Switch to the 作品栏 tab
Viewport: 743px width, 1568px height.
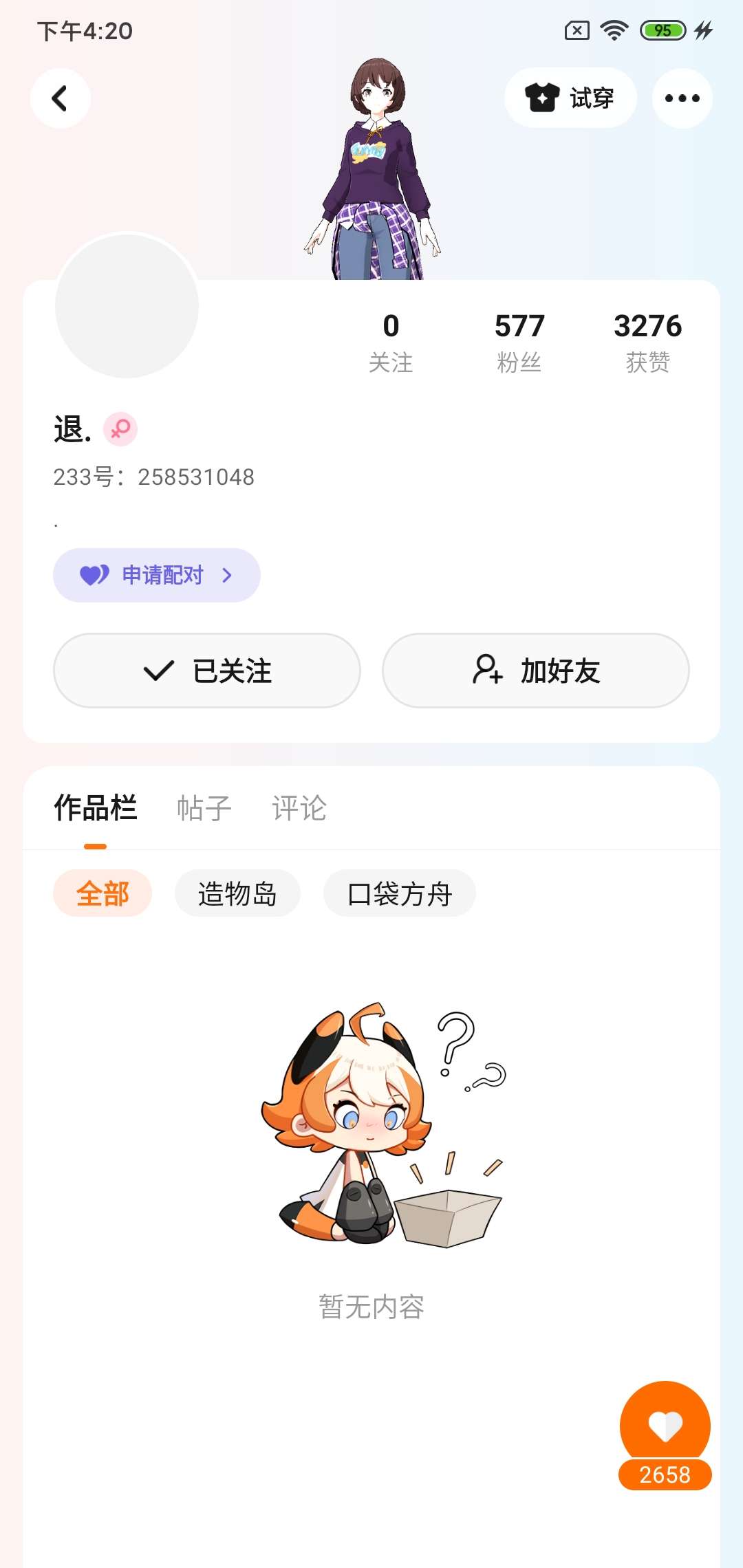point(96,808)
